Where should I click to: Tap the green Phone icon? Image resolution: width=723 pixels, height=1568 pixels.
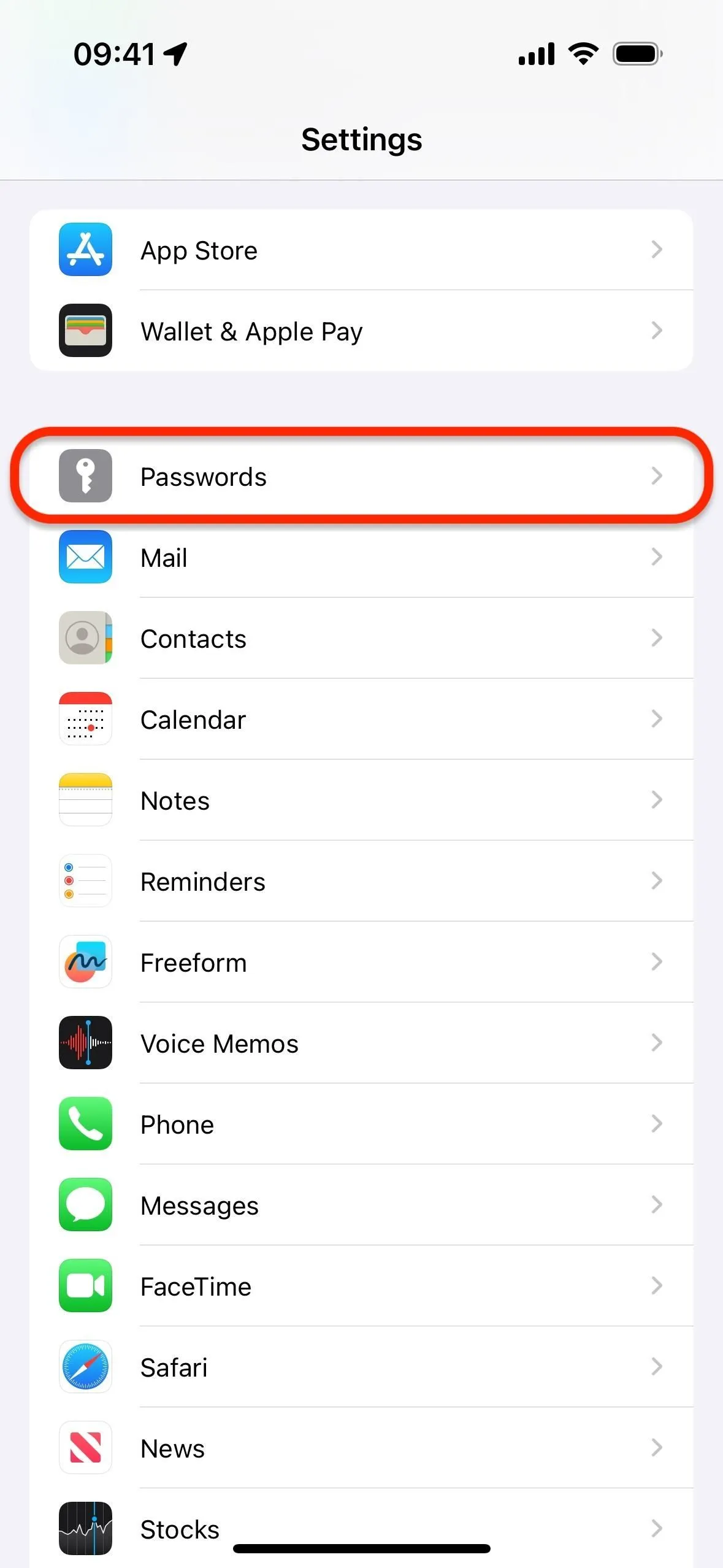85,1124
